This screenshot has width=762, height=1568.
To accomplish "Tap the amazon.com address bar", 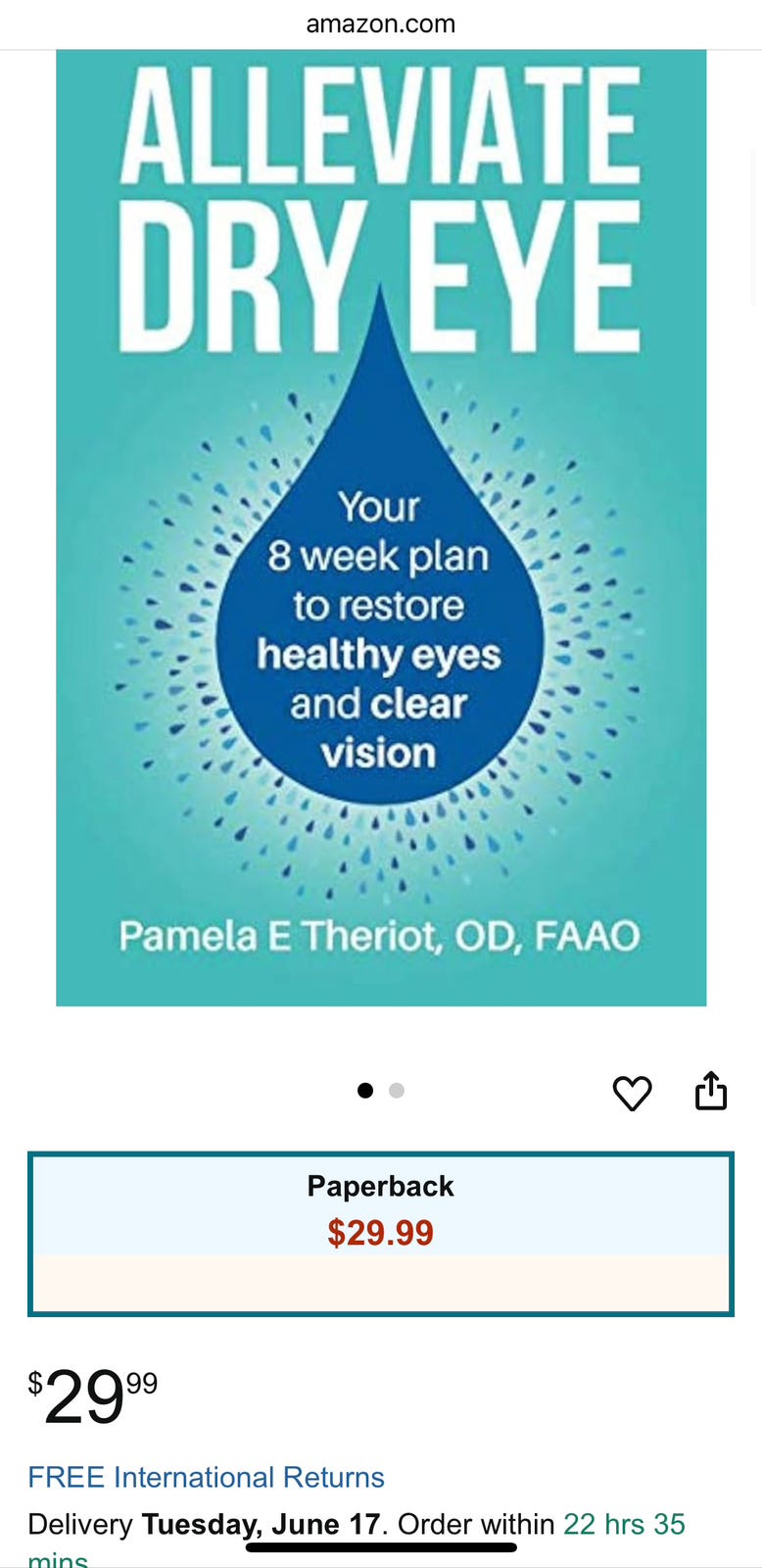I will click(381, 24).
